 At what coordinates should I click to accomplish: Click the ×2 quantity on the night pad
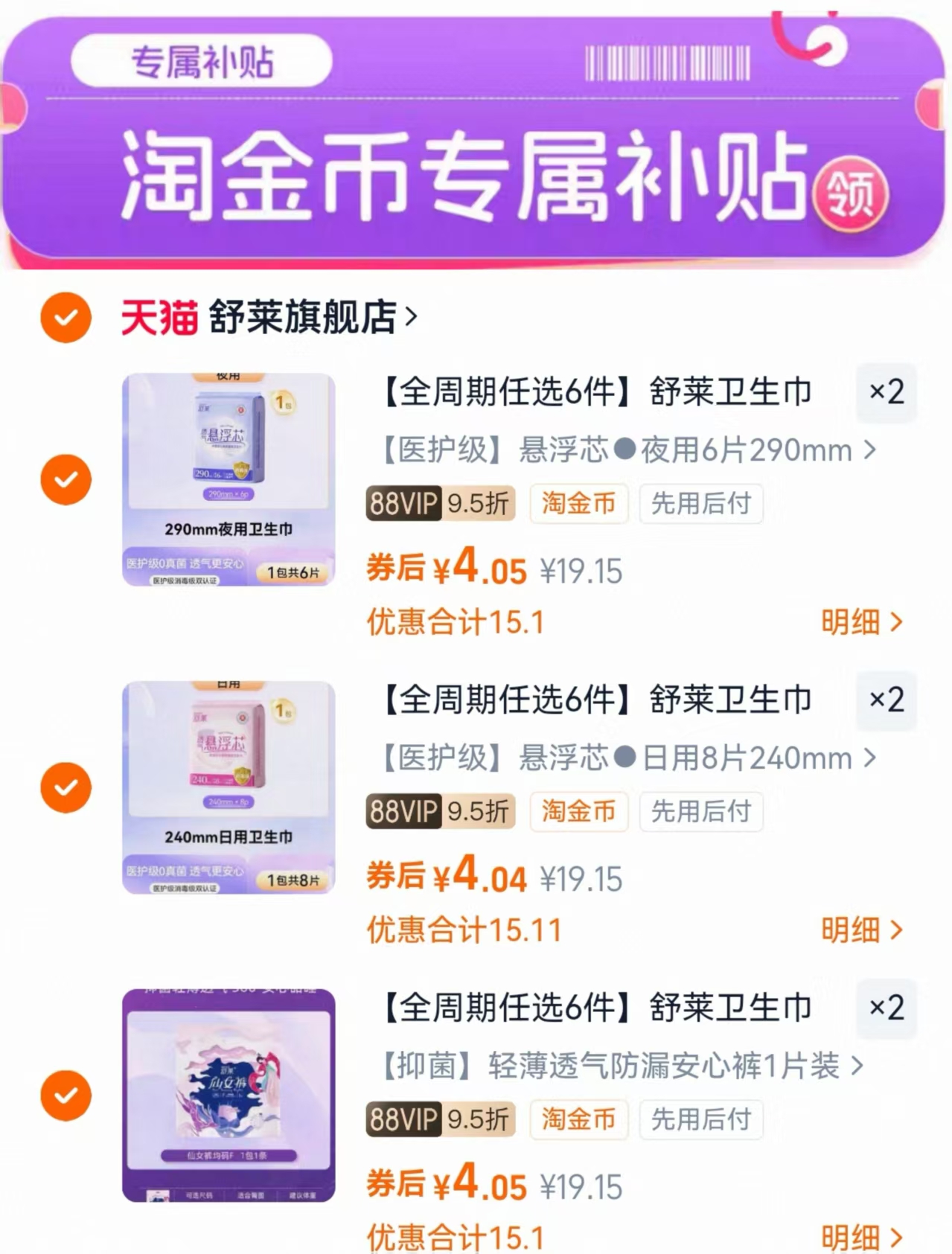click(x=886, y=392)
